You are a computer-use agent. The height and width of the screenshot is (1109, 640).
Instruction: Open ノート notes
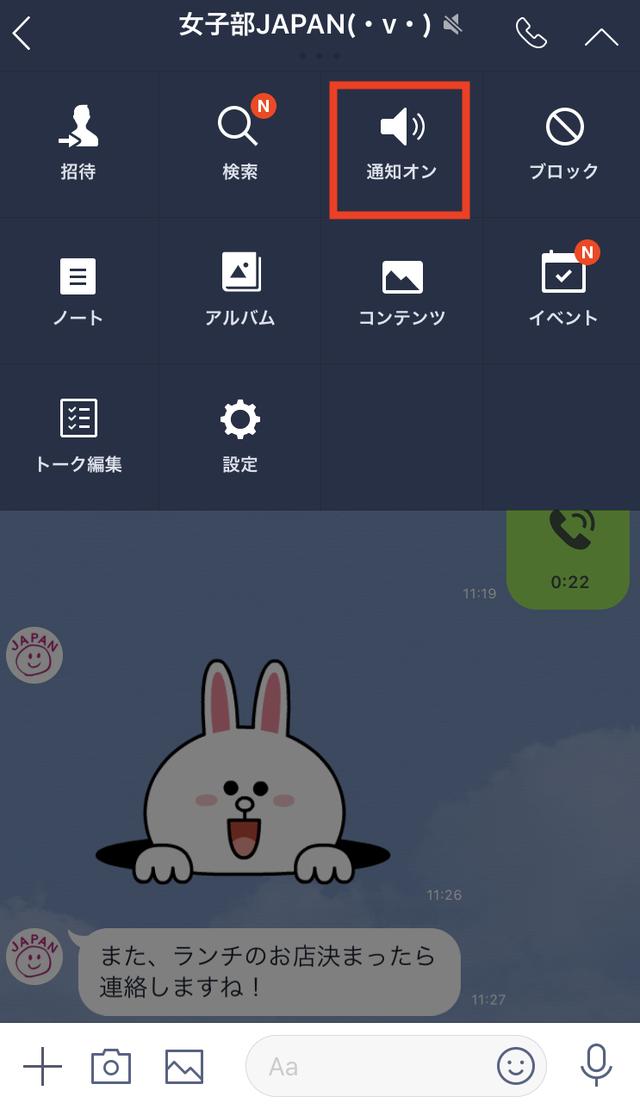pos(78,291)
